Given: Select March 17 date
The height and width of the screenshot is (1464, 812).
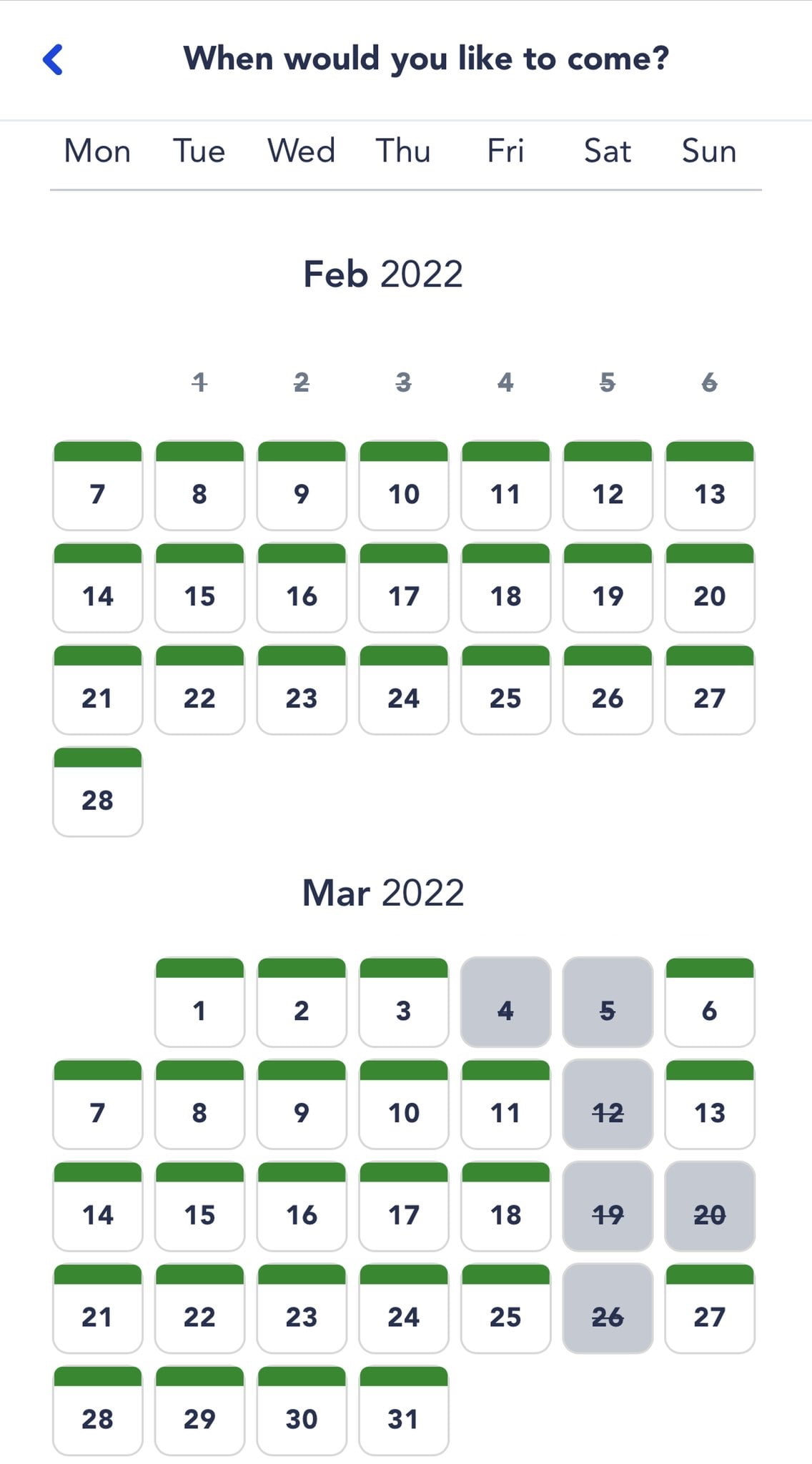Looking at the screenshot, I should coord(404,1208).
